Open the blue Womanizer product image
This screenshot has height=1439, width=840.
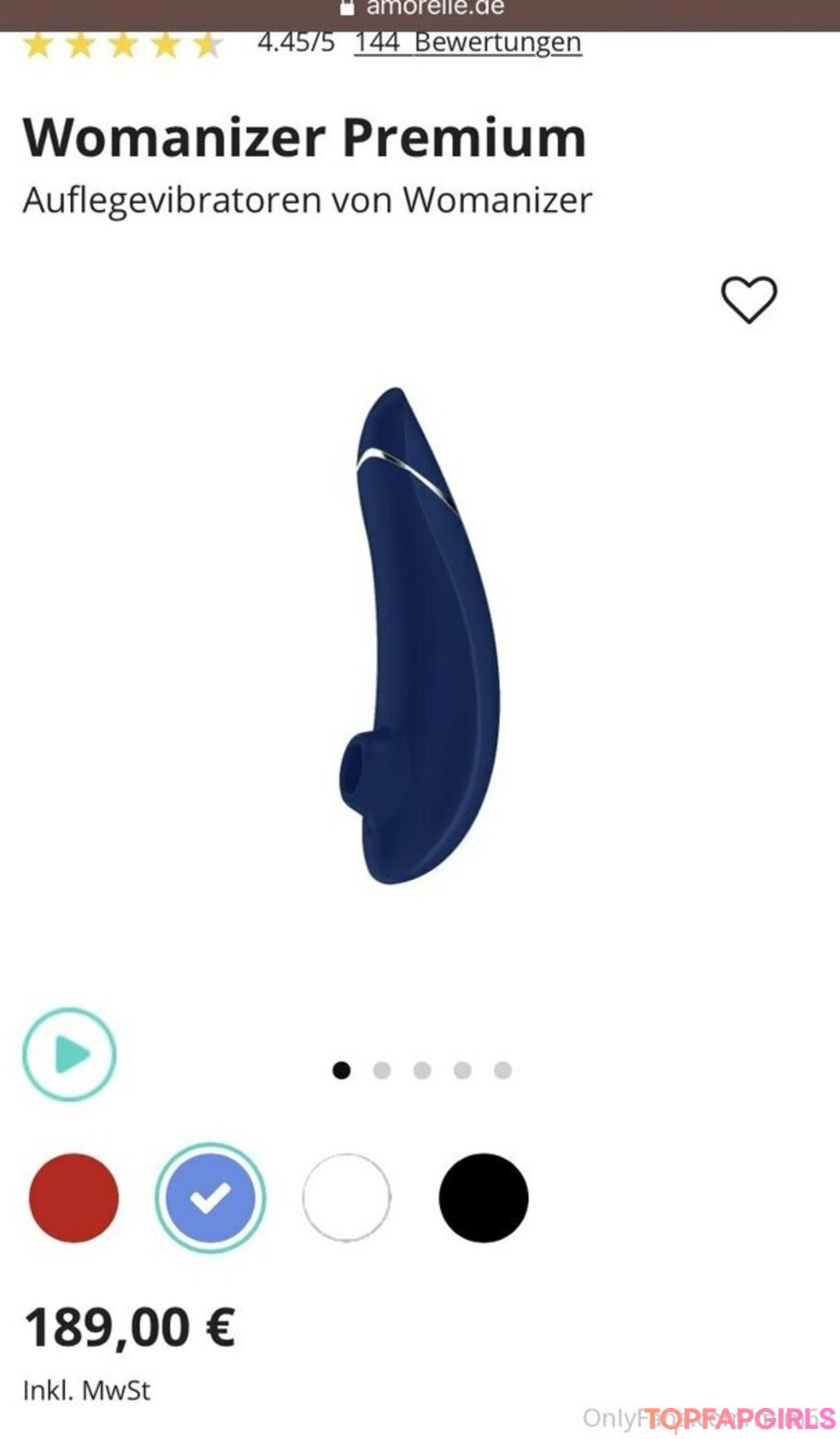pos(420,635)
